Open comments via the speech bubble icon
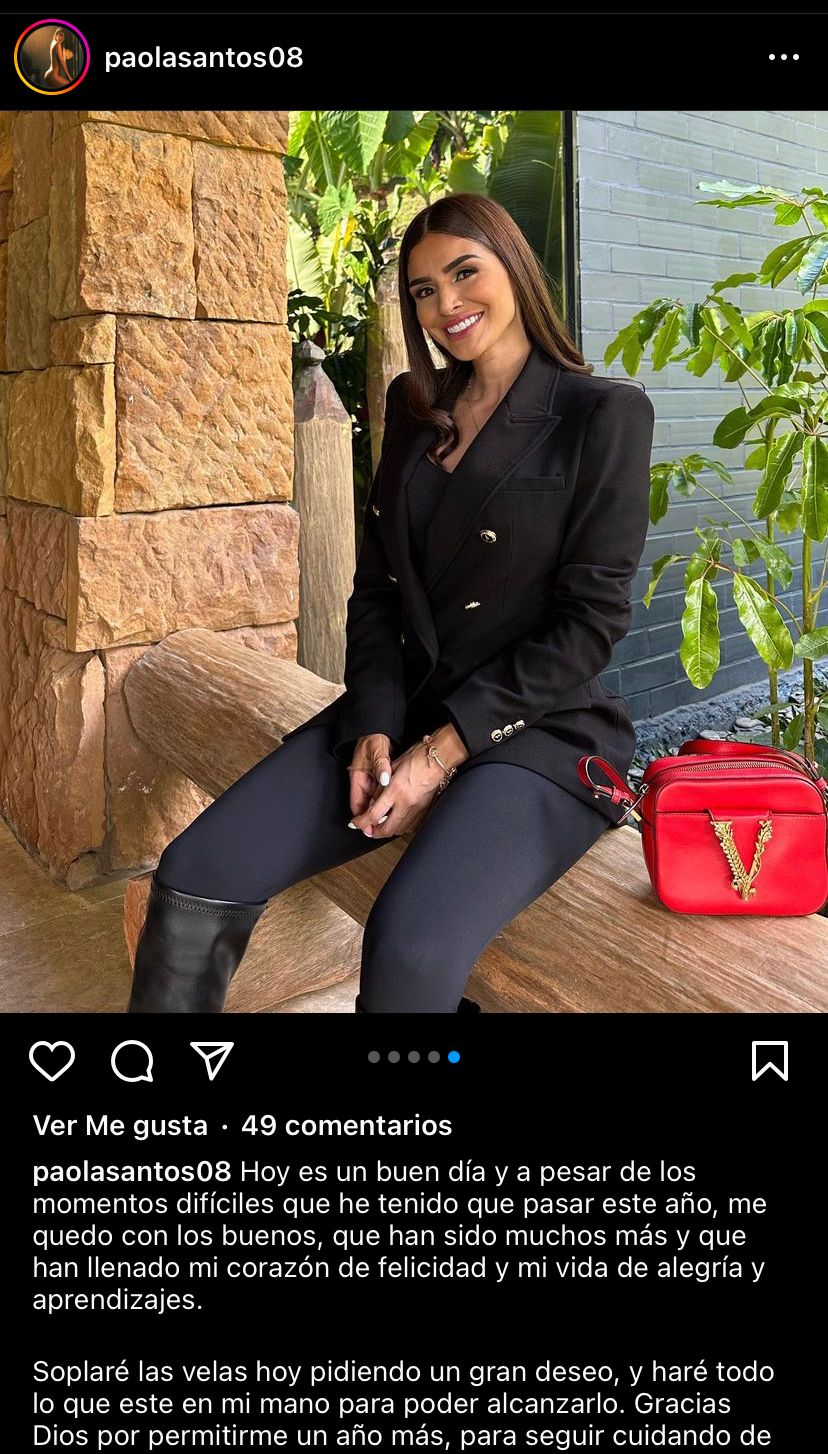Screen dimensions: 828x1454 (132, 1061)
